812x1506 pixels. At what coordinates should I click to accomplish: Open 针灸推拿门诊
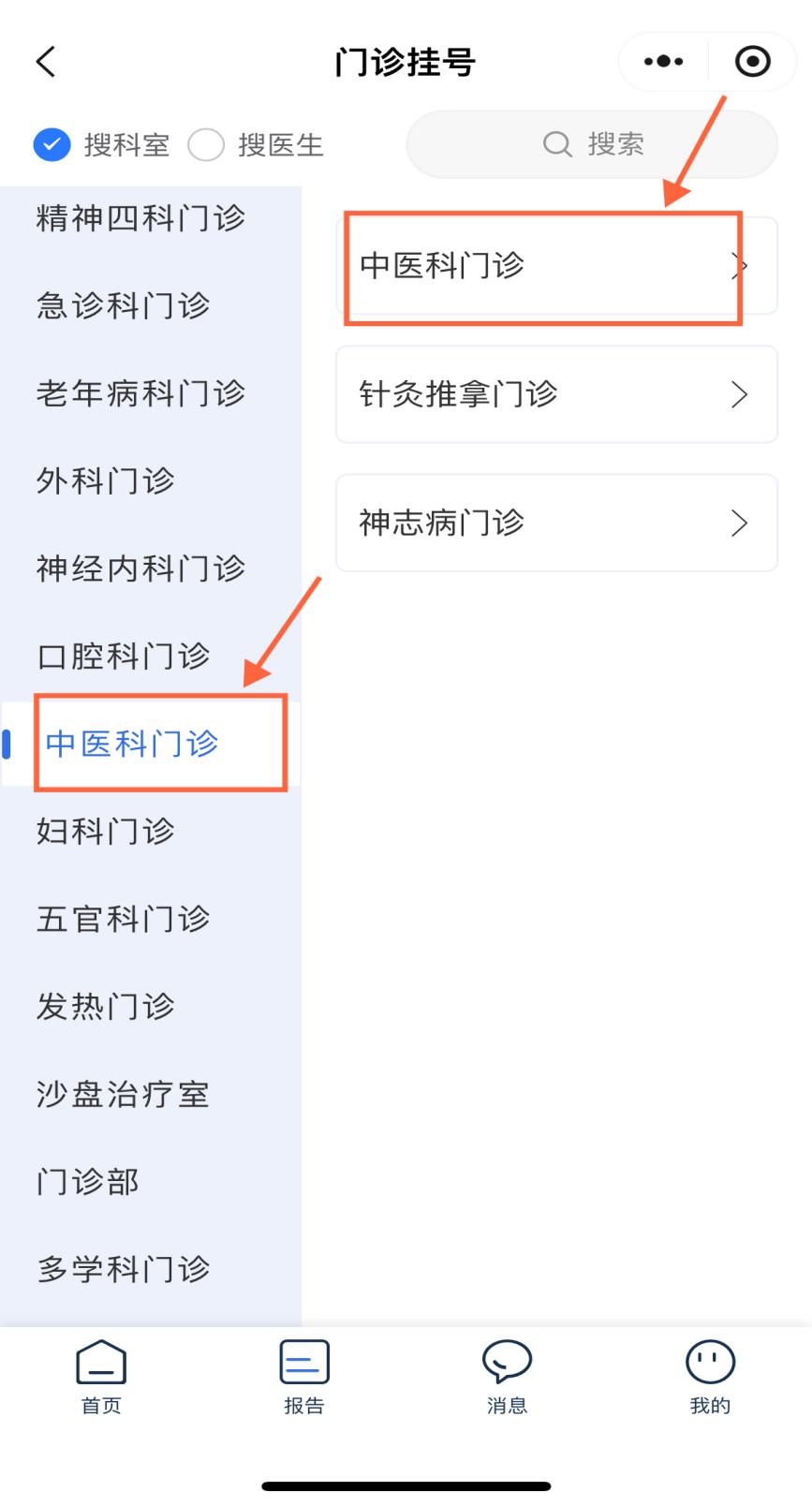[x=556, y=394]
